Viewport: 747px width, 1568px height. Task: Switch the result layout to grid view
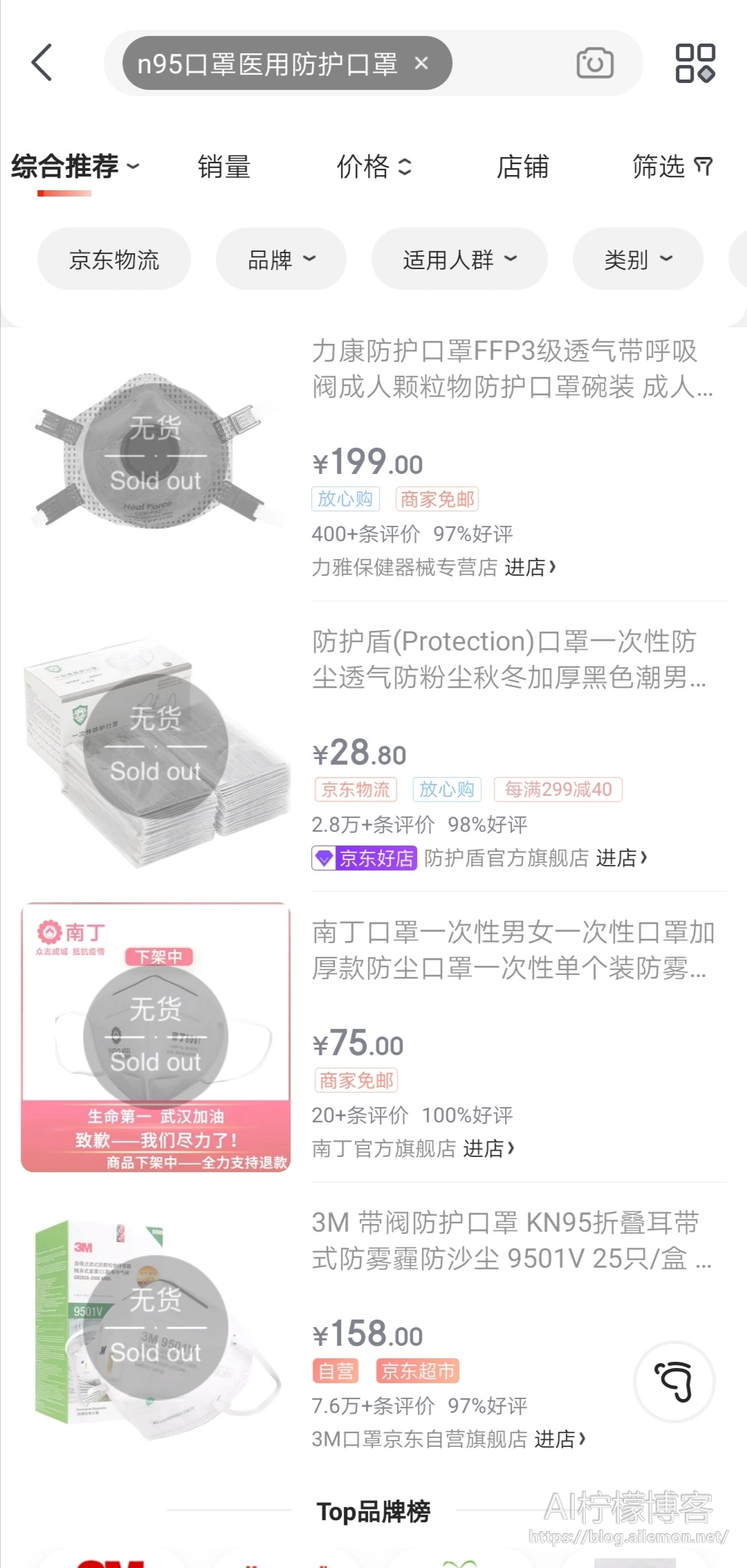(x=695, y=64)
